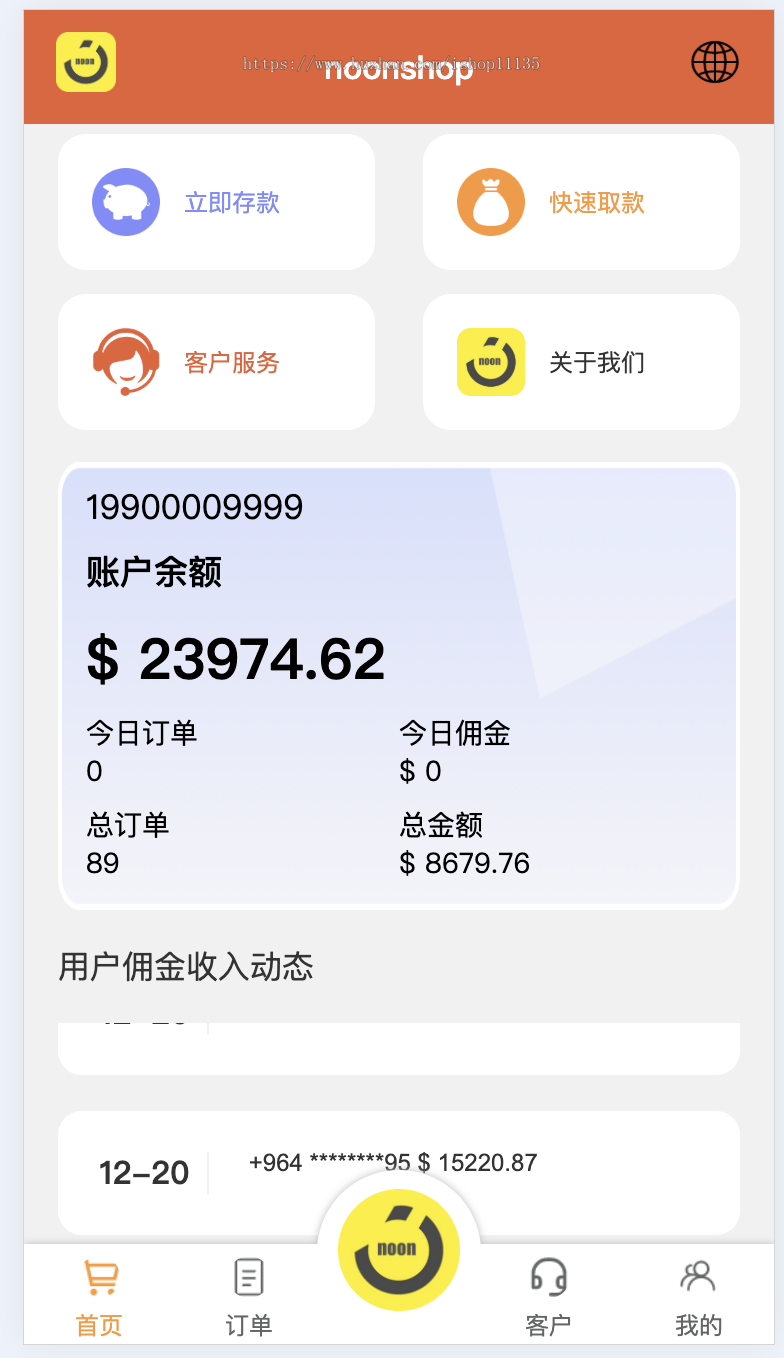Tap the account number 19900009999
Screen dimensions: 784x1358
pos(194,507)
